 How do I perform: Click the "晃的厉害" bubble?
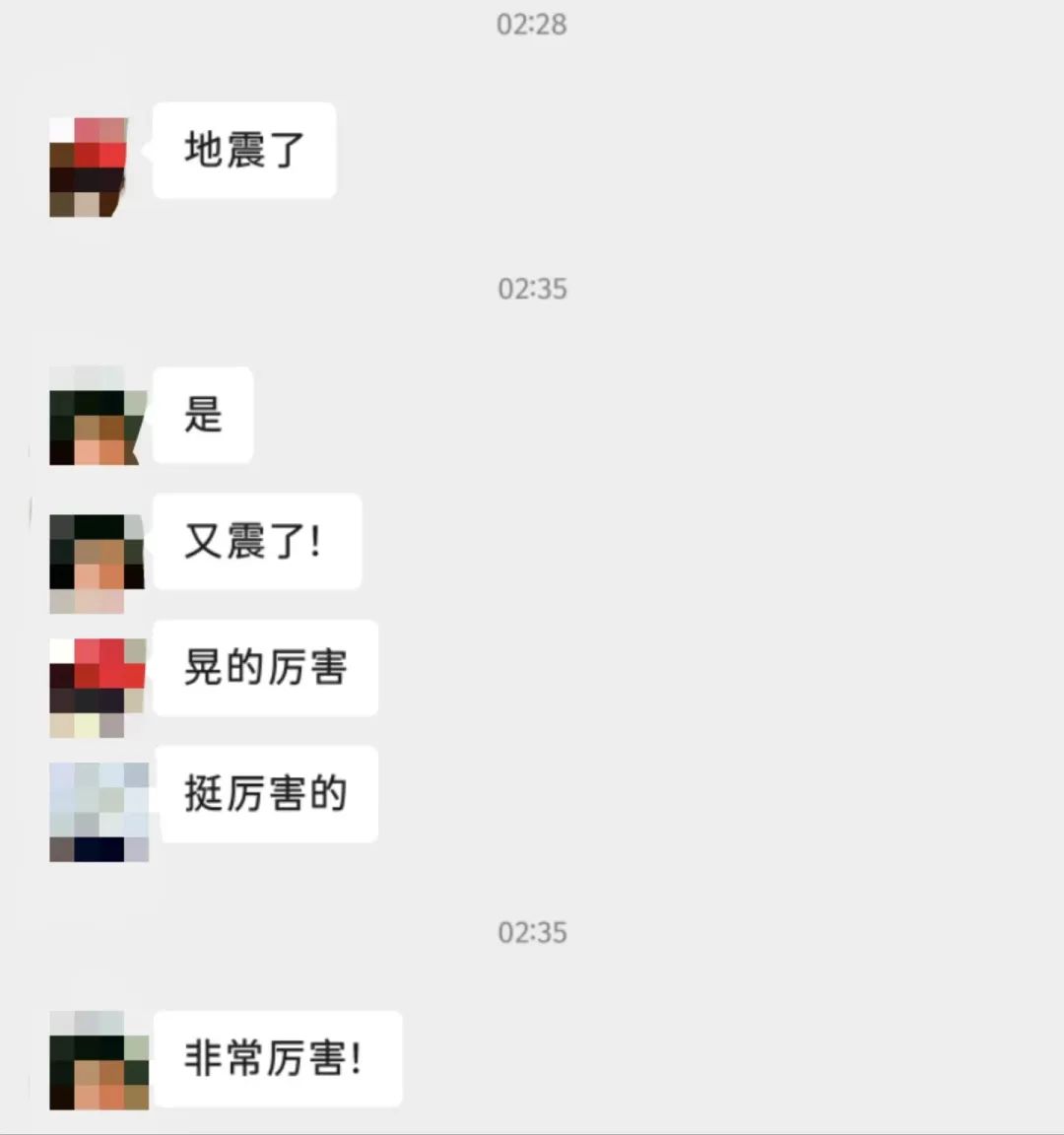click(x=264, y=668)
